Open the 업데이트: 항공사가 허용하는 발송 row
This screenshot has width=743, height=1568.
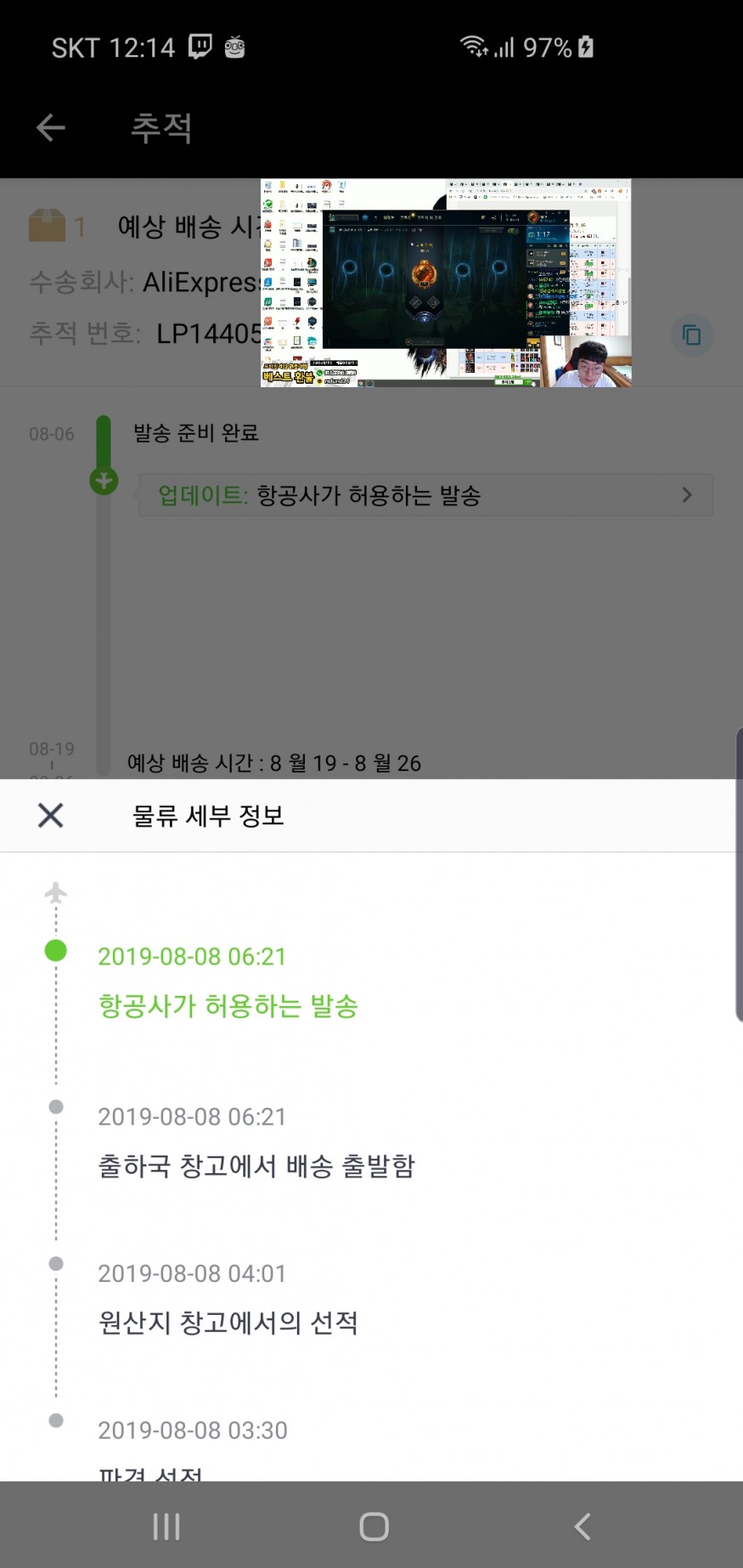click(426, 495)
